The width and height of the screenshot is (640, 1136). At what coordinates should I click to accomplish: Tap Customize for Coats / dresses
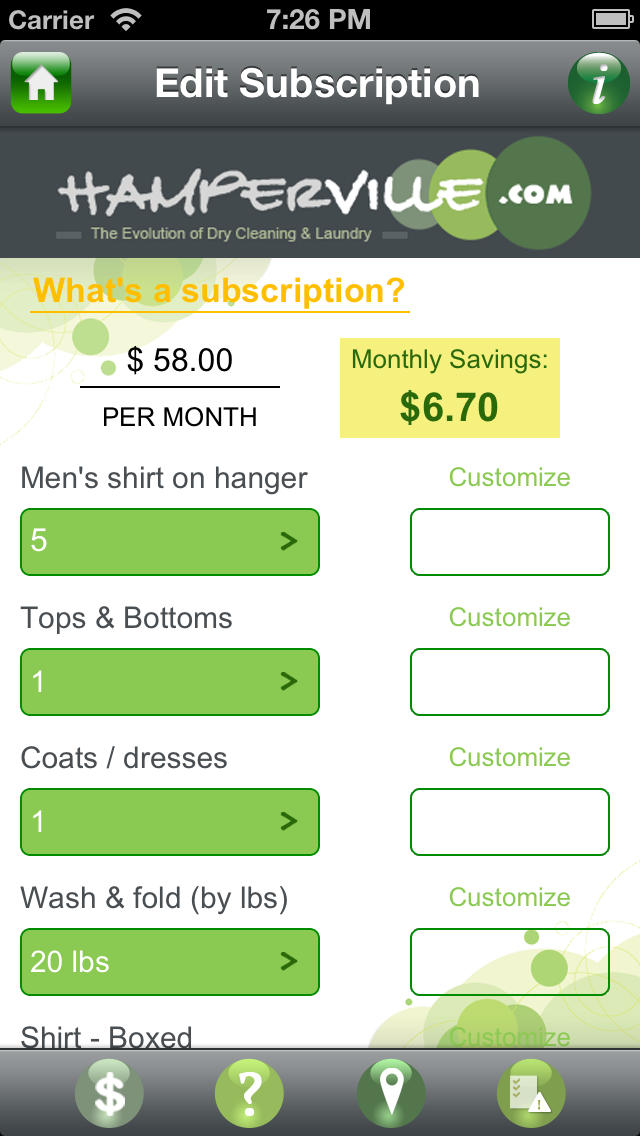coord(510,757)
